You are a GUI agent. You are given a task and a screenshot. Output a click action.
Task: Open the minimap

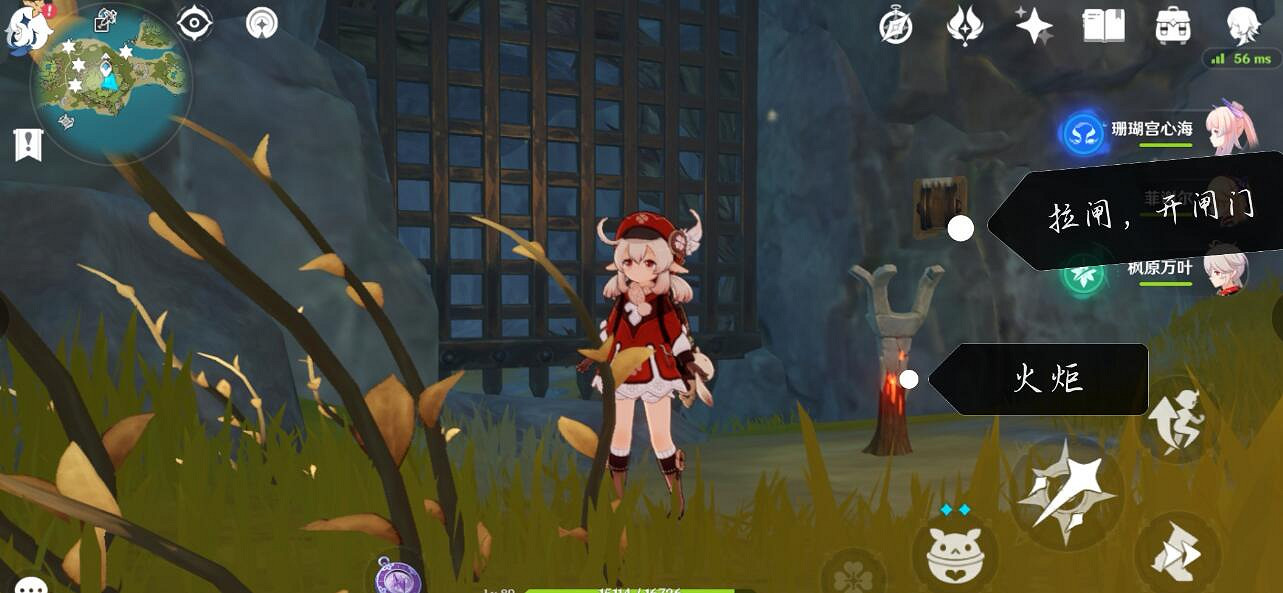pyautogui.click(x=109, y=85)
